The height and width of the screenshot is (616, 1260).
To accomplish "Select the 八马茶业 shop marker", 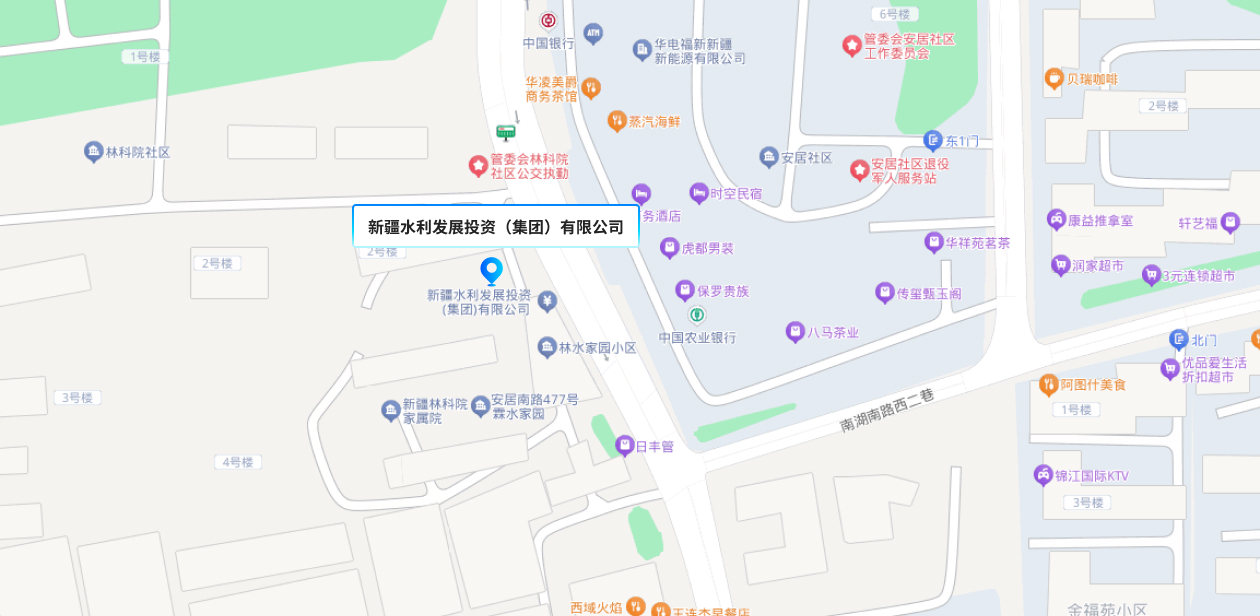I will [795, 332].
